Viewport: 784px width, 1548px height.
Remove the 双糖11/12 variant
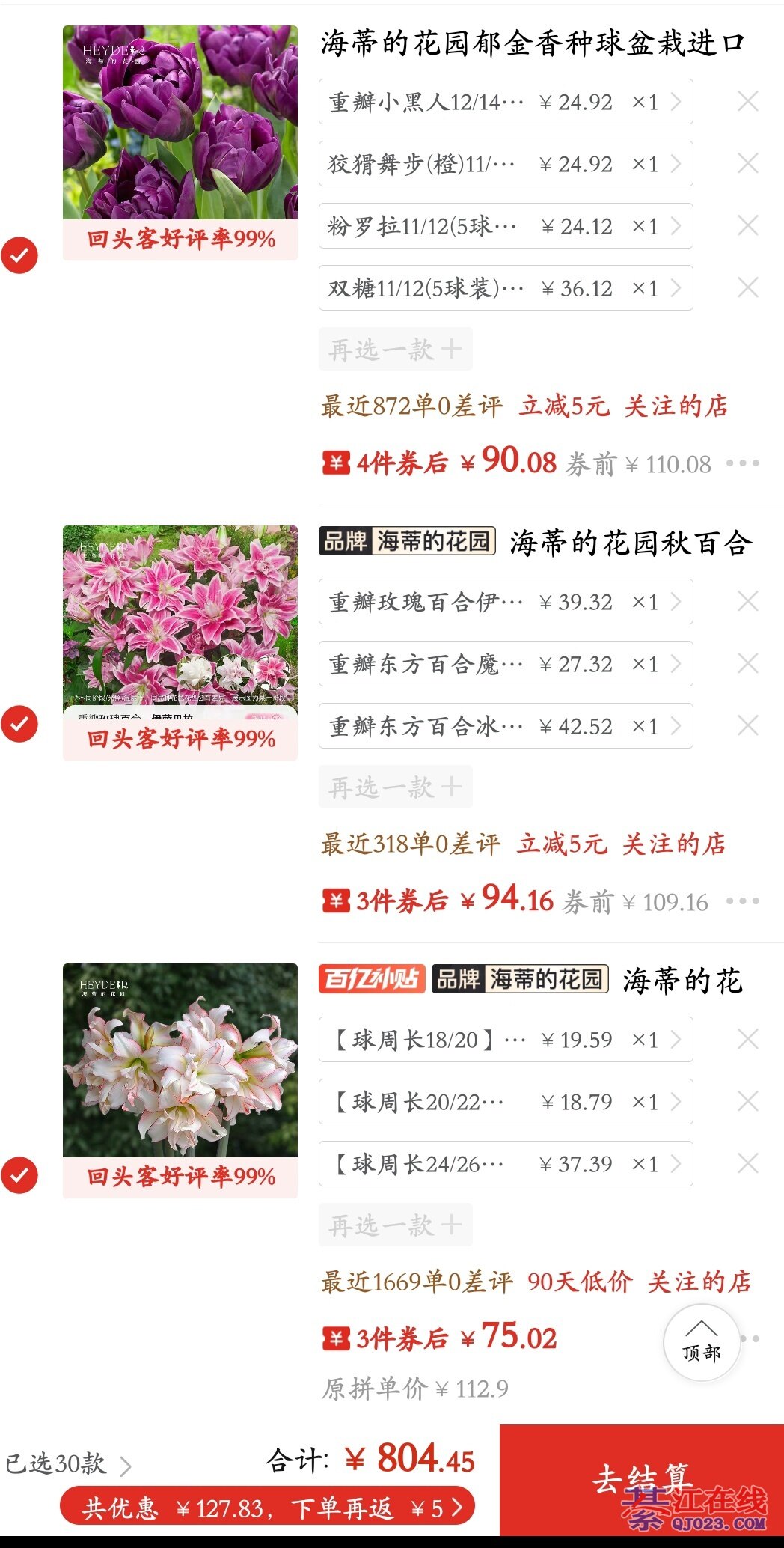point(747,287)
